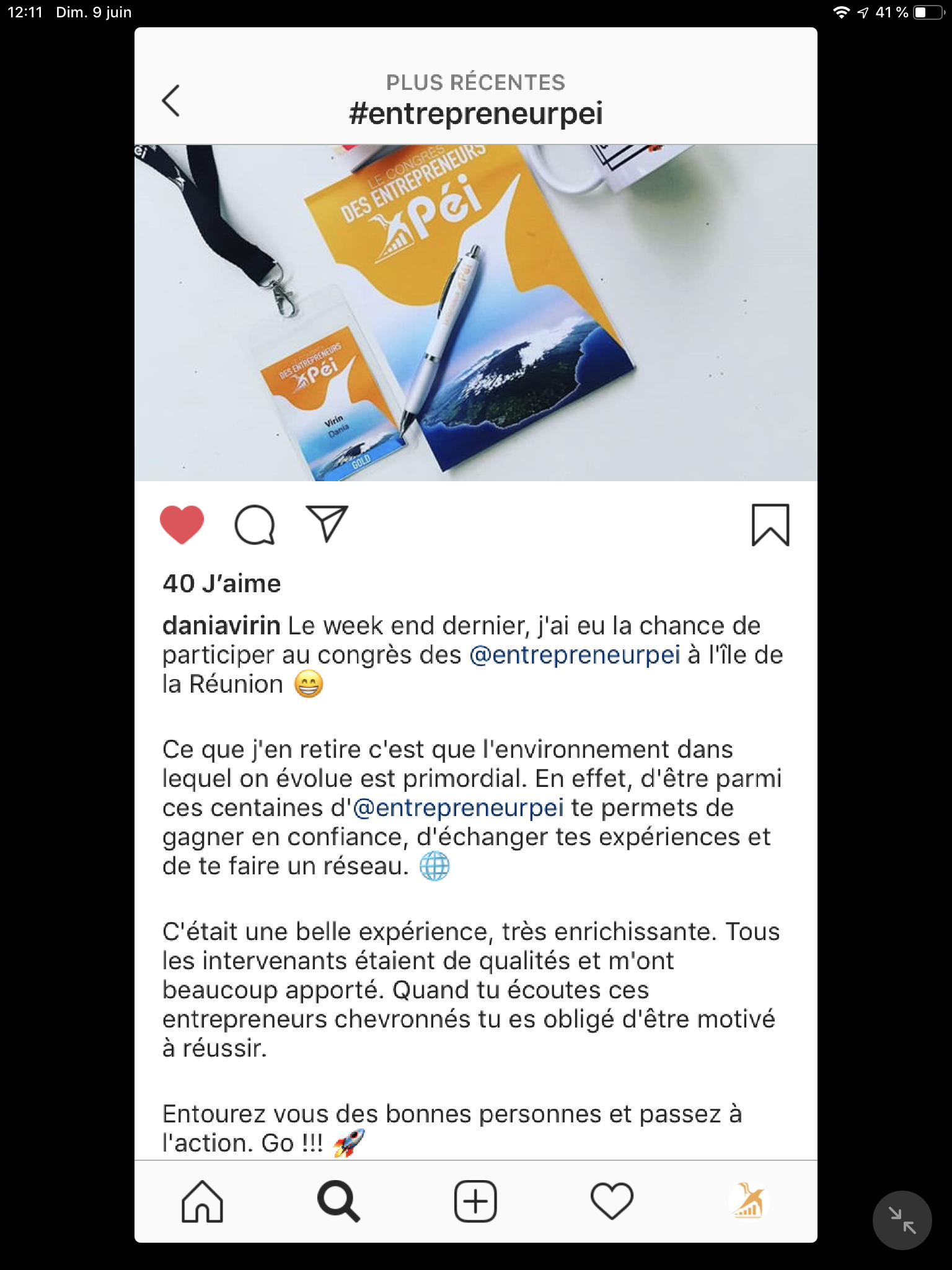Open the congress badge photo of the post

[475, 313]
